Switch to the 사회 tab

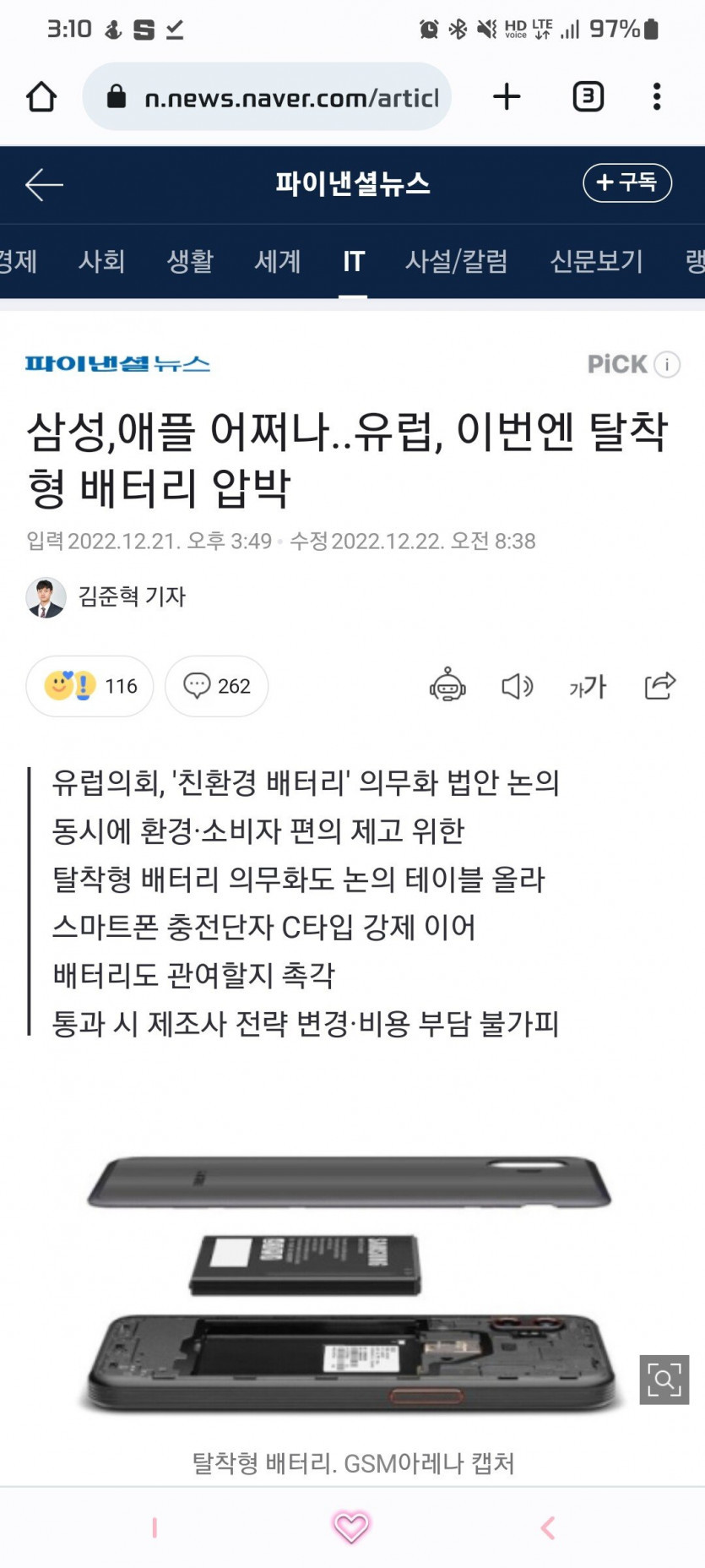tap(101, 261)
